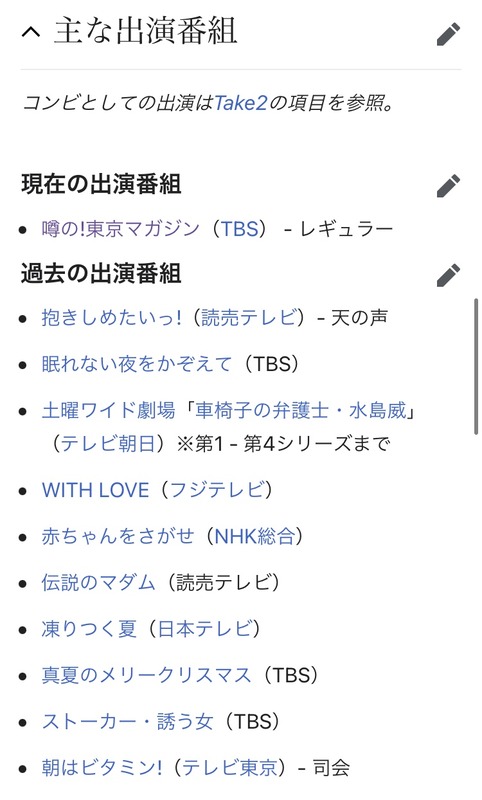Edit the 主な出演番組 section
This screenshot has height=800, width=482.
tap(448, 34)
